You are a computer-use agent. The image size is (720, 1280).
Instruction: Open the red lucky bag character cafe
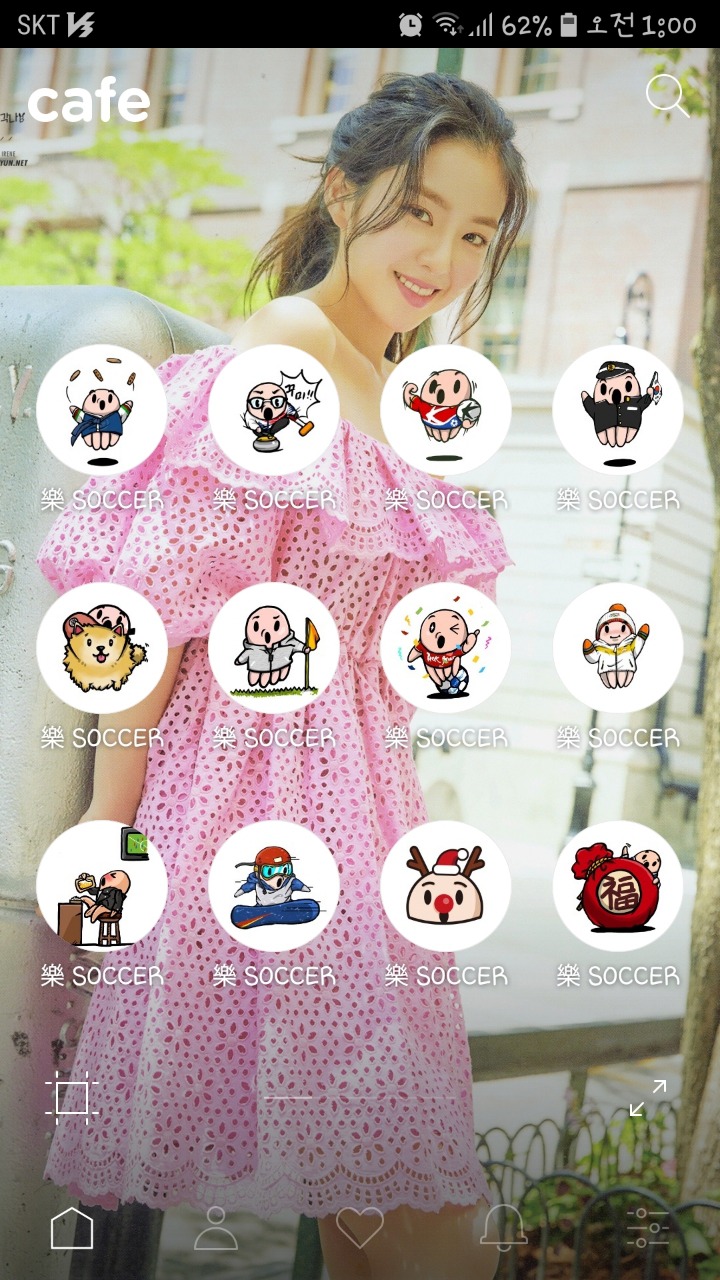(618, 886)
